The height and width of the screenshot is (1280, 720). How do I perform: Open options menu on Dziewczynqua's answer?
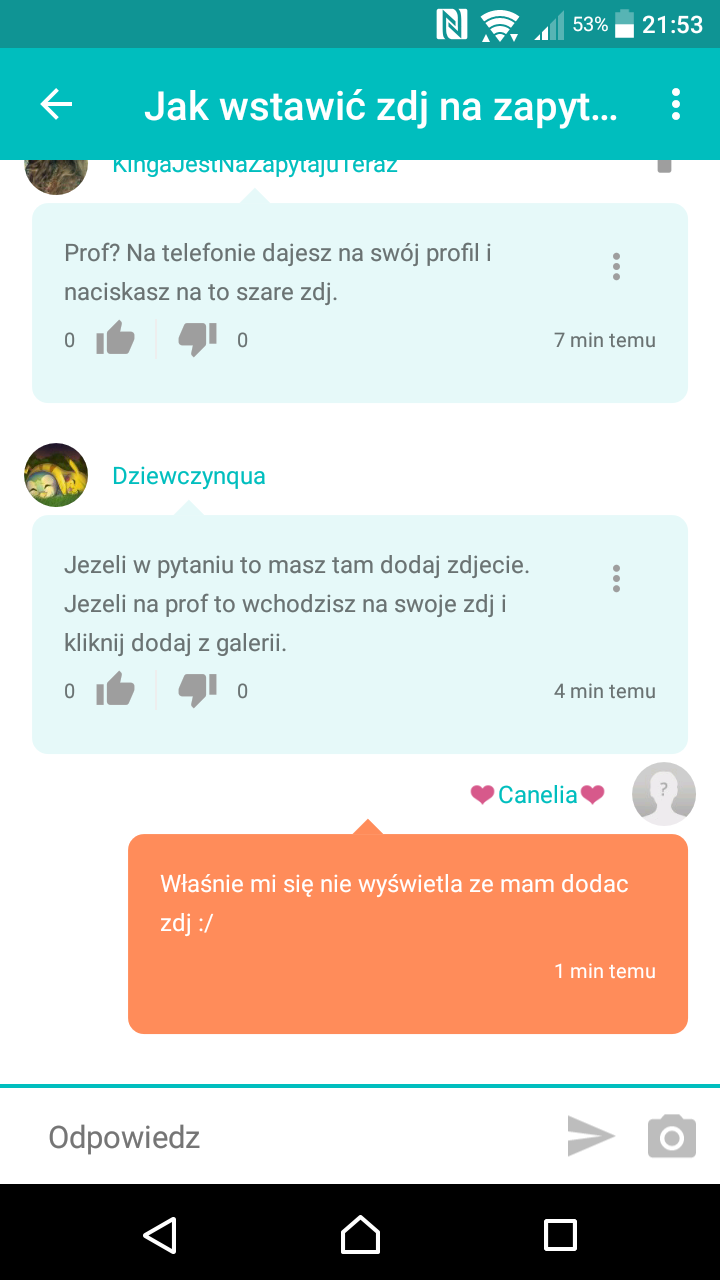coord(616,578)
